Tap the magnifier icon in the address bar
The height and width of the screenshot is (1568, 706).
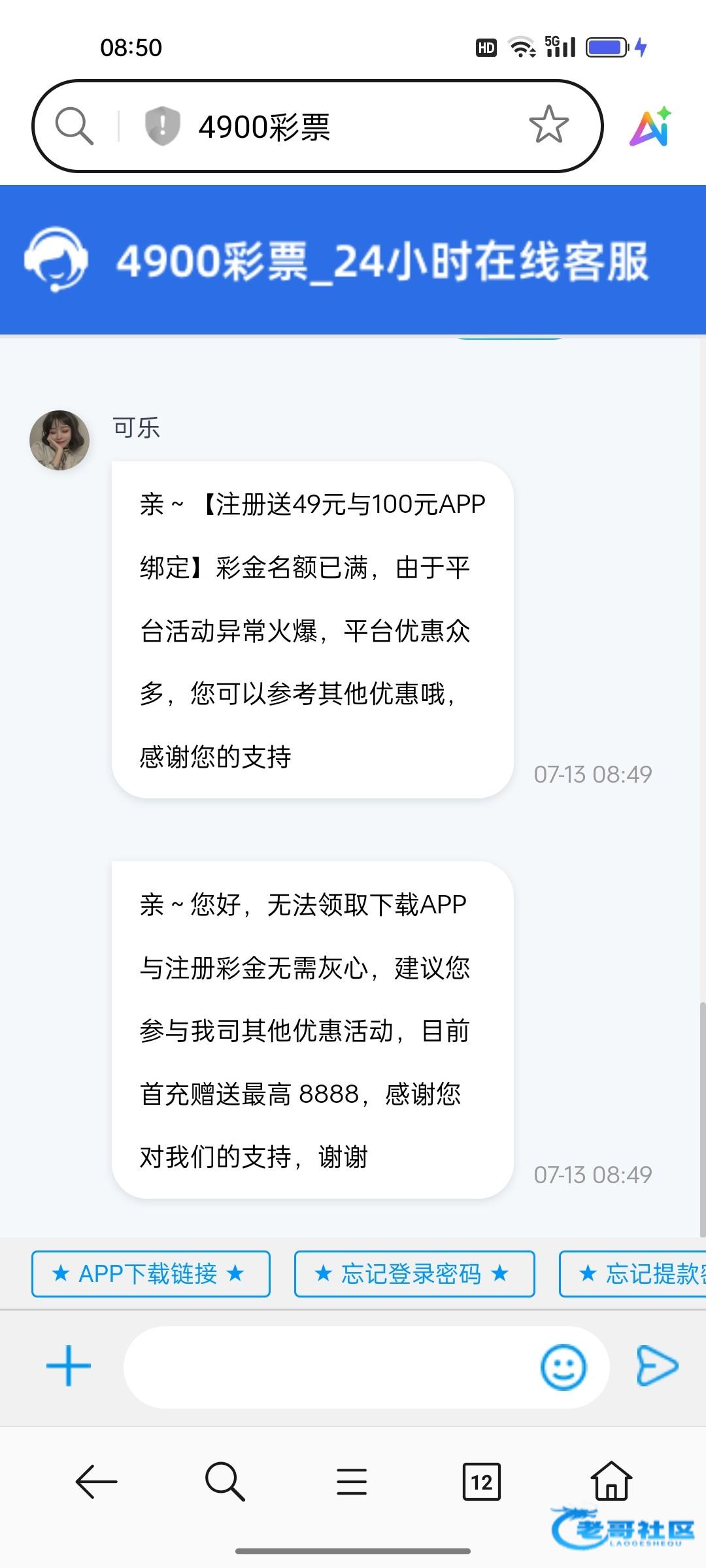click(75, 125)
